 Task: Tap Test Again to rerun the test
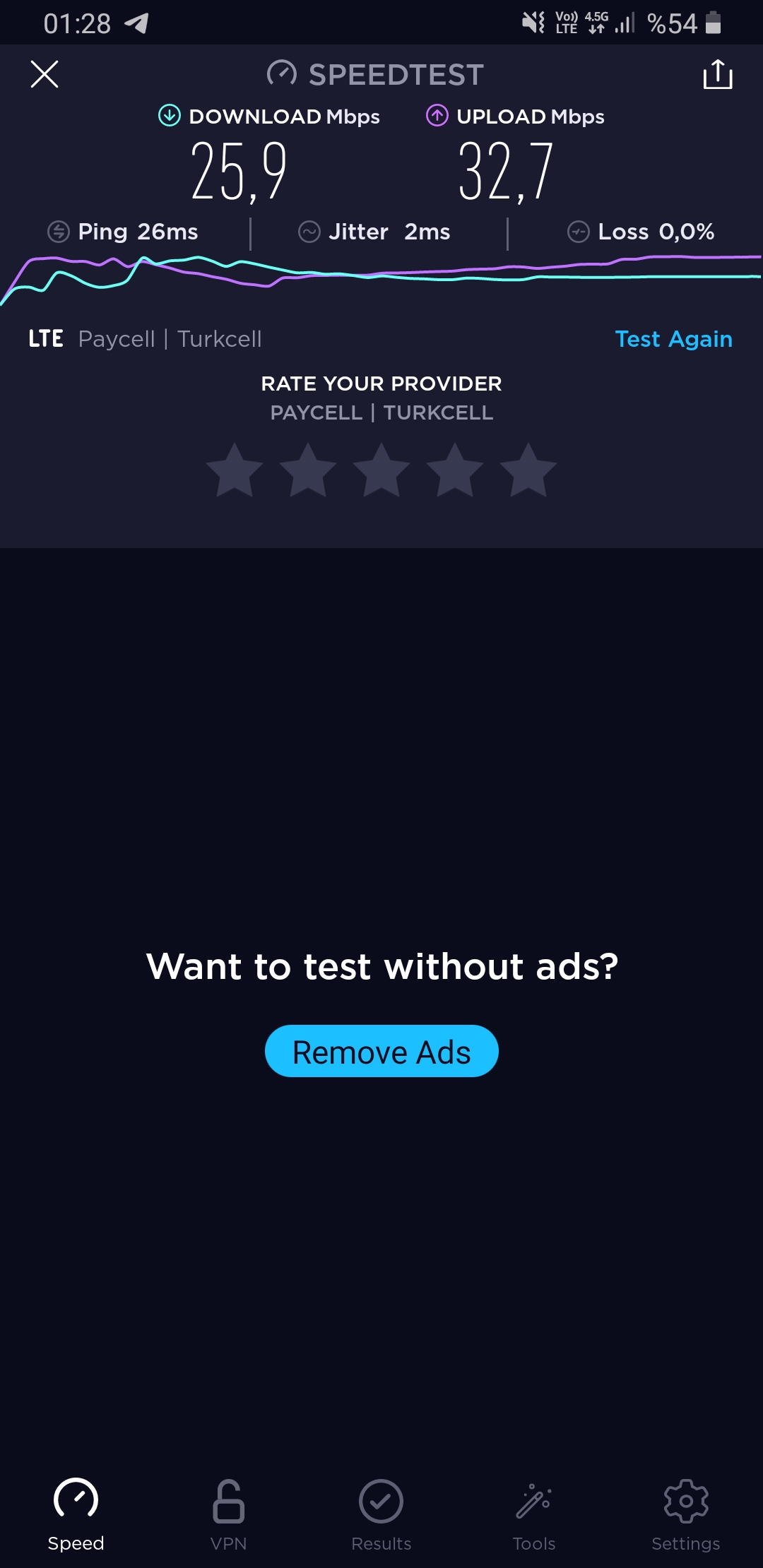(x=673, y=339)
